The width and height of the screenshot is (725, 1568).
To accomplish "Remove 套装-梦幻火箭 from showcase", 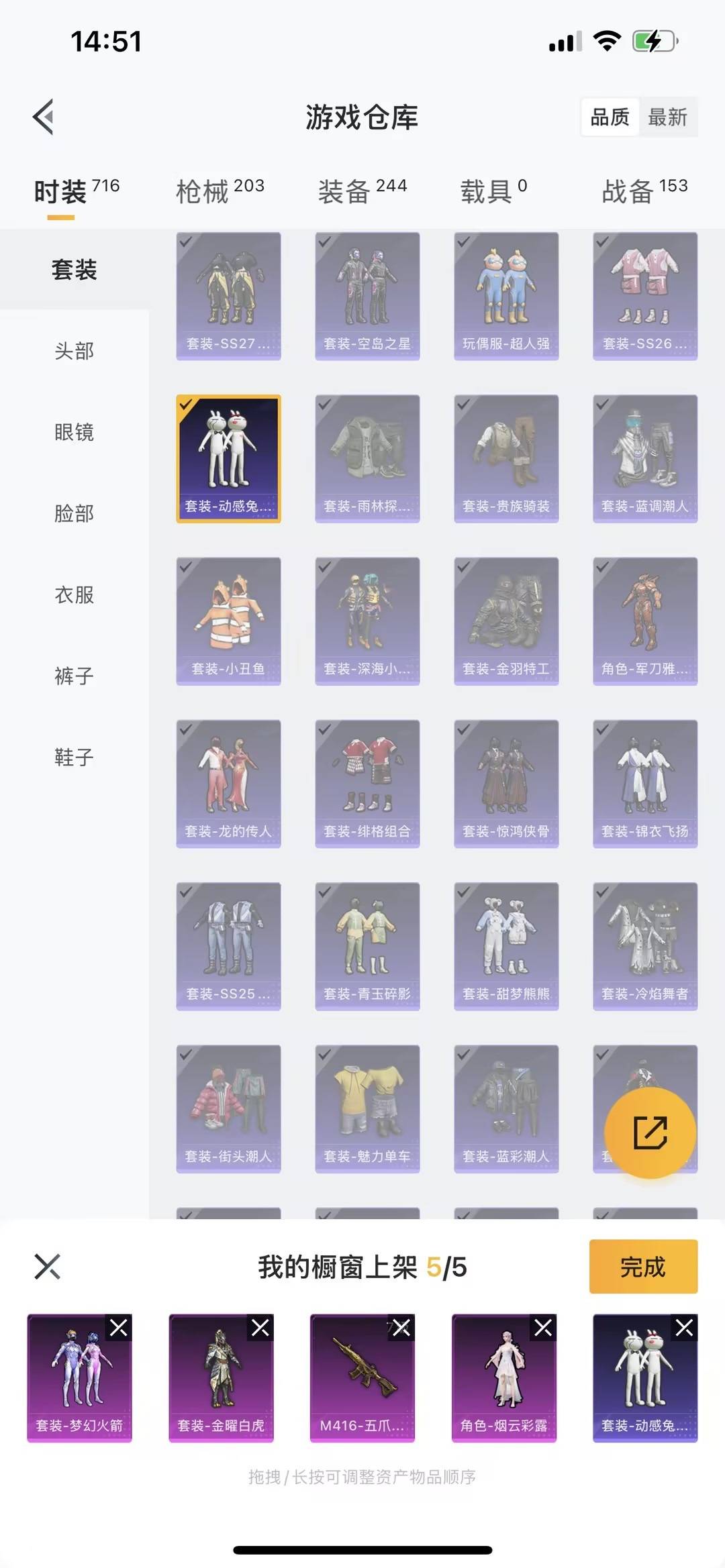I will tap(119, 1327).
